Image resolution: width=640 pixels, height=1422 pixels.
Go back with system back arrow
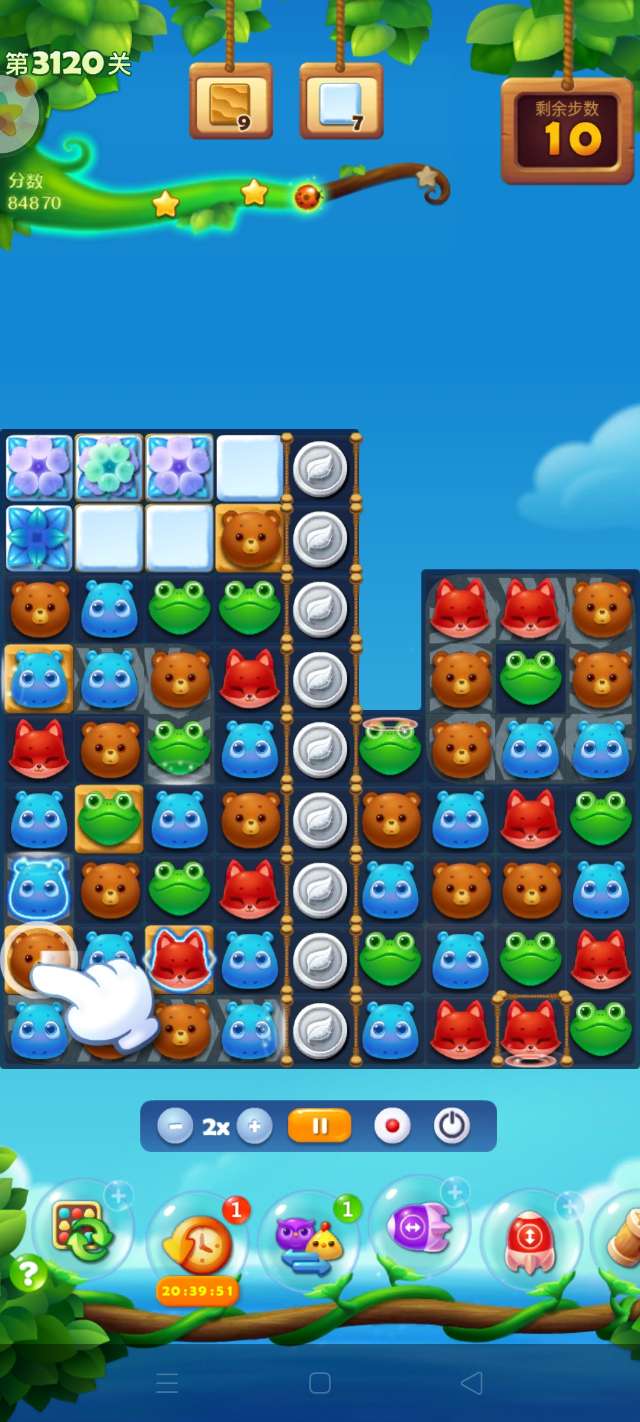click(471, 1383)
